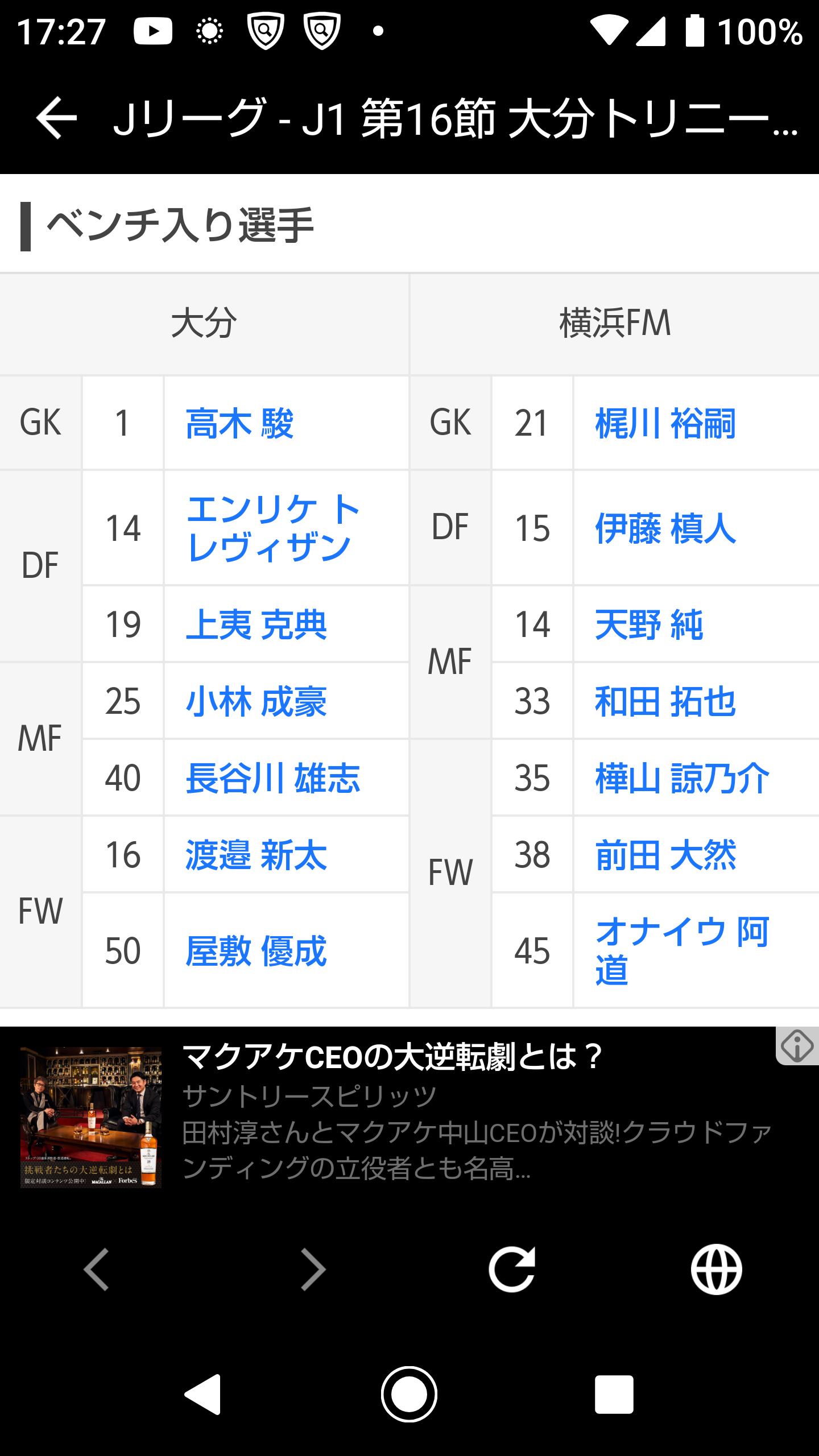Tap player name 渡邉 新太
The width and height of the screenshot is (819, 1456).
[257, 855]
